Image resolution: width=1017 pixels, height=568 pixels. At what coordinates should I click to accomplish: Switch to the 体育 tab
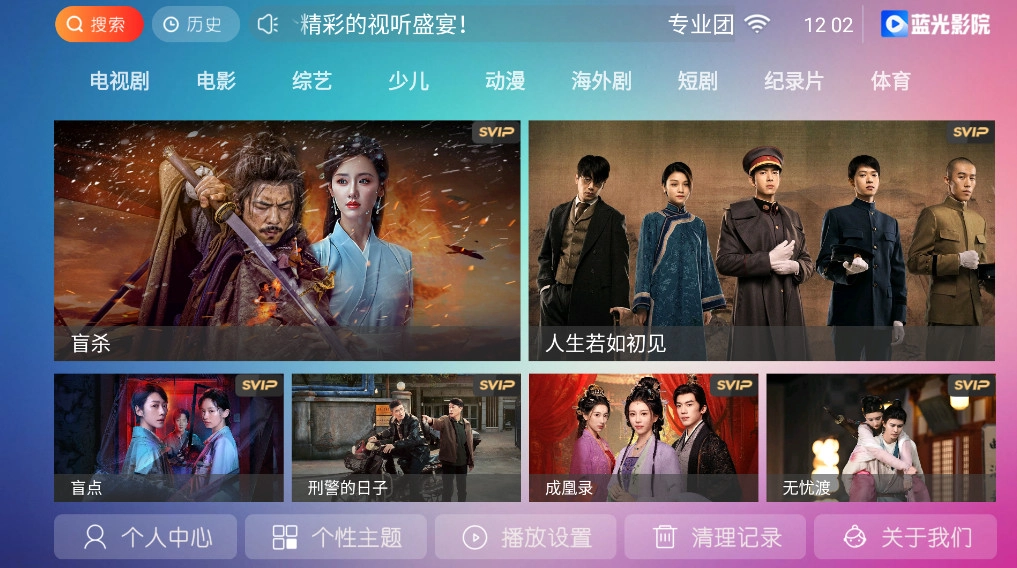890,82
